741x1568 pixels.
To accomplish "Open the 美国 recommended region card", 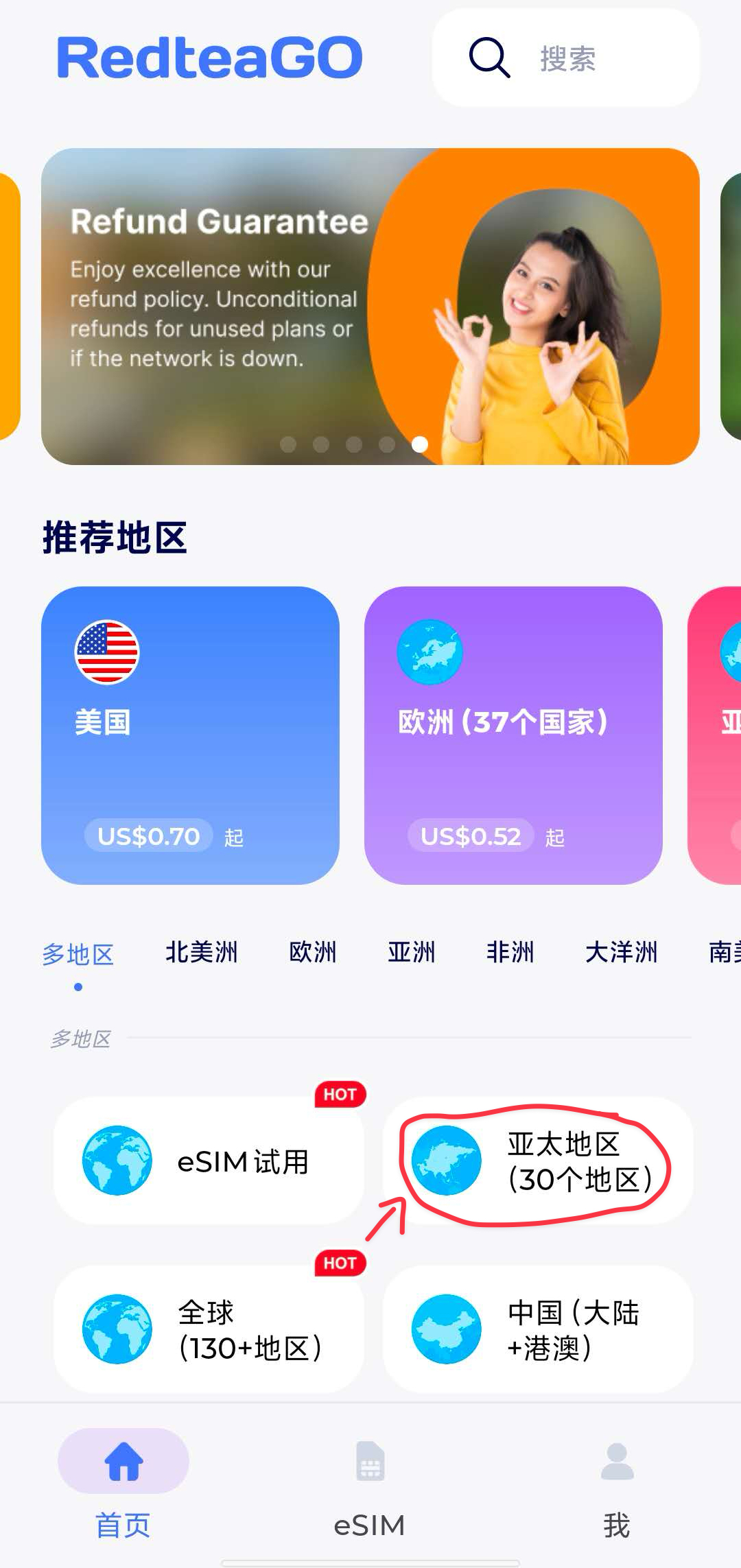I will 190,735.
